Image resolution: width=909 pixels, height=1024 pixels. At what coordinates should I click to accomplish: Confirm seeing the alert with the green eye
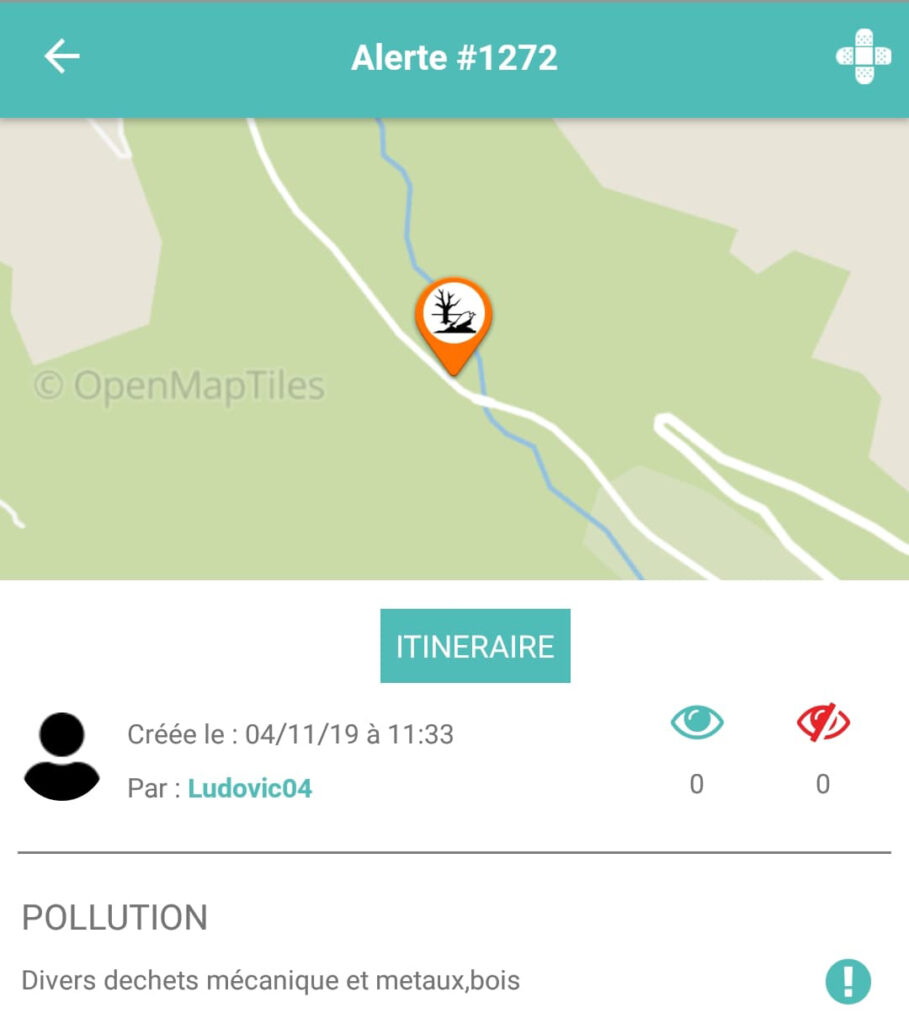point(697,722)
